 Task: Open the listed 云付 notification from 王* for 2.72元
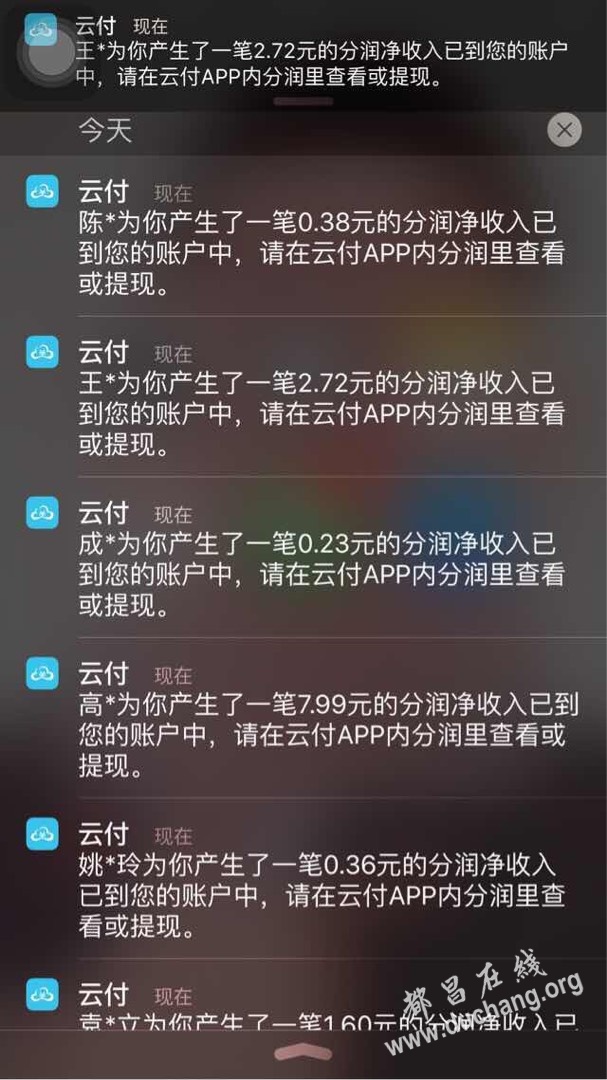[x=320, y=400]
